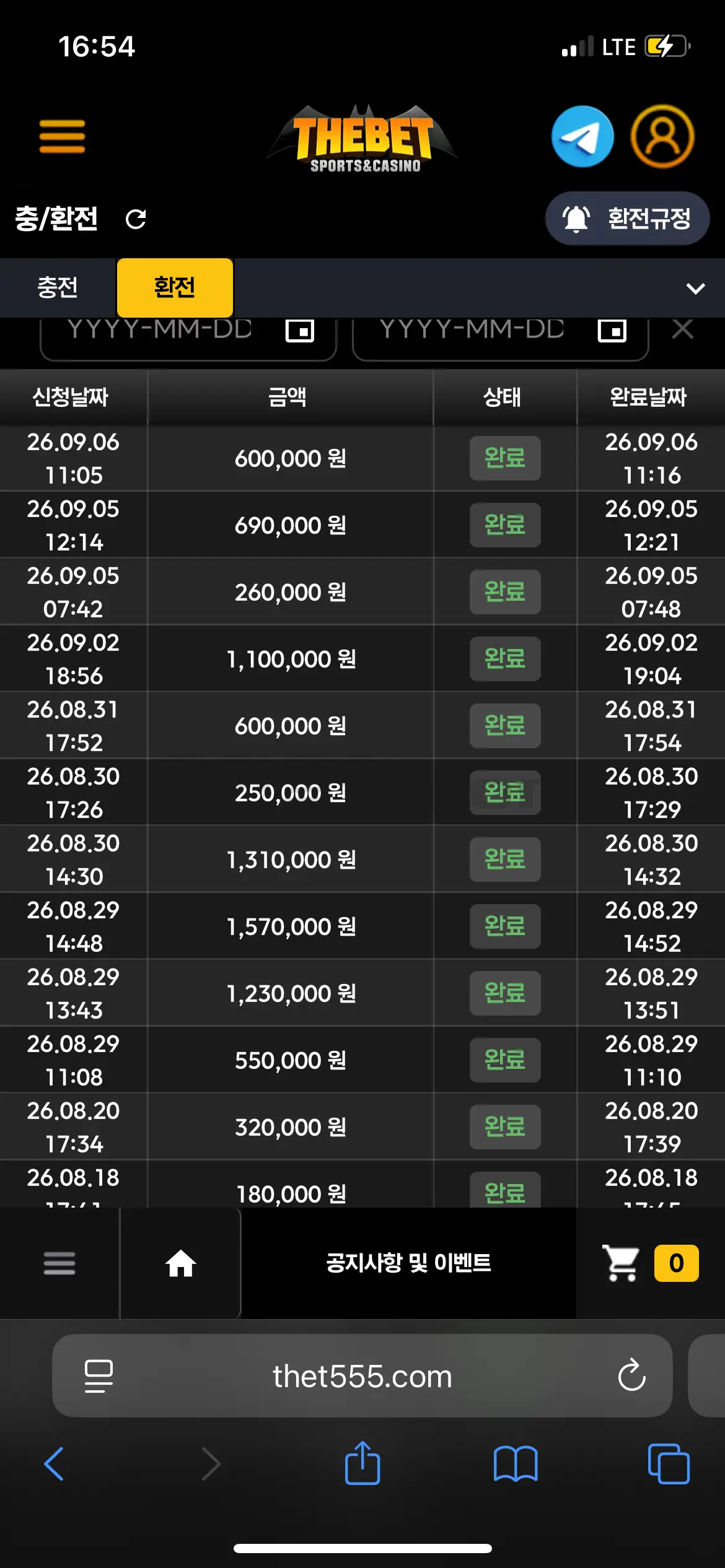Screen dimensions: 725x1568
Task: Open the user profile icon
Action: coord(662,136)
